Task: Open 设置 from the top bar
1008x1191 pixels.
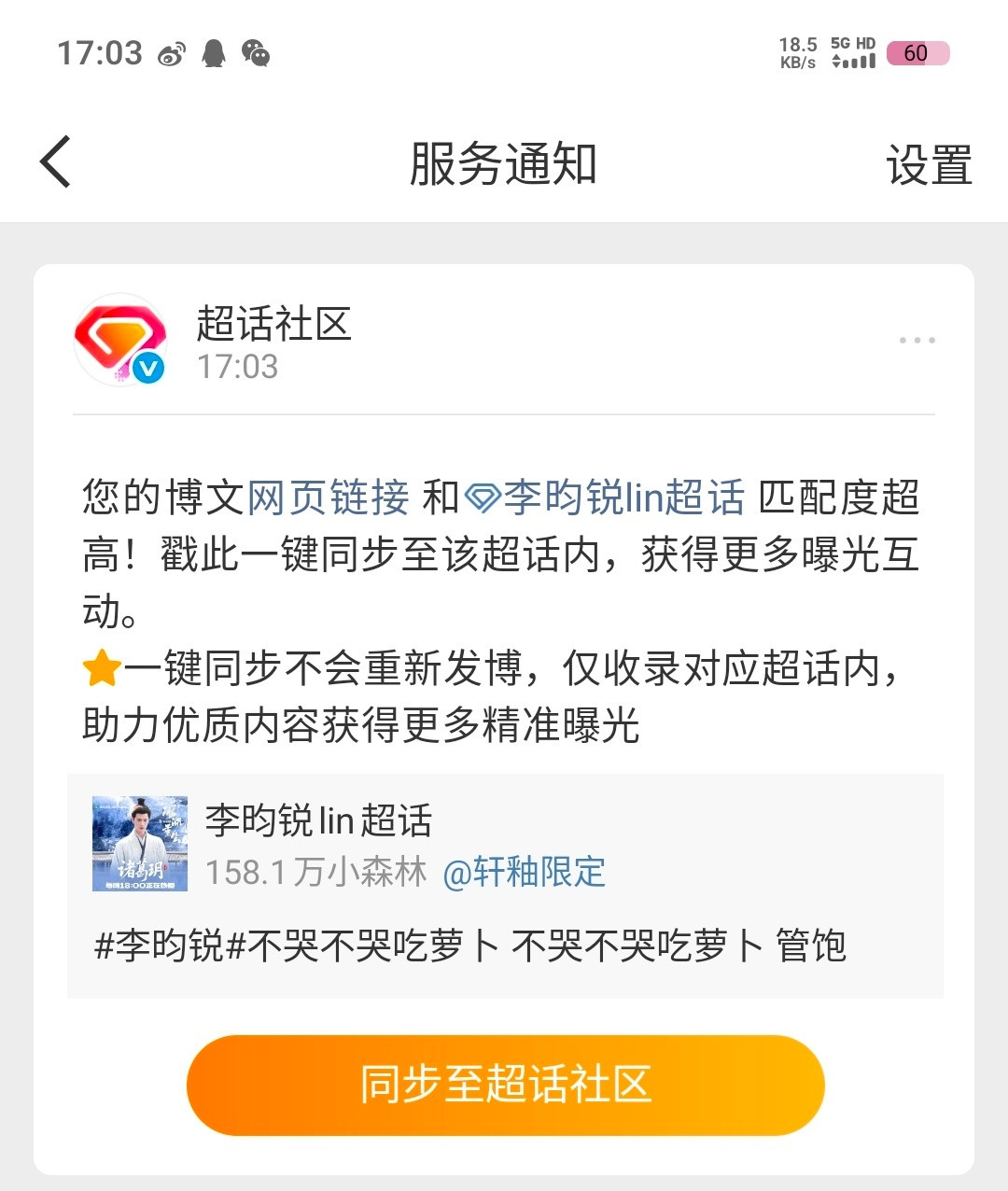Action: (929, 166)
